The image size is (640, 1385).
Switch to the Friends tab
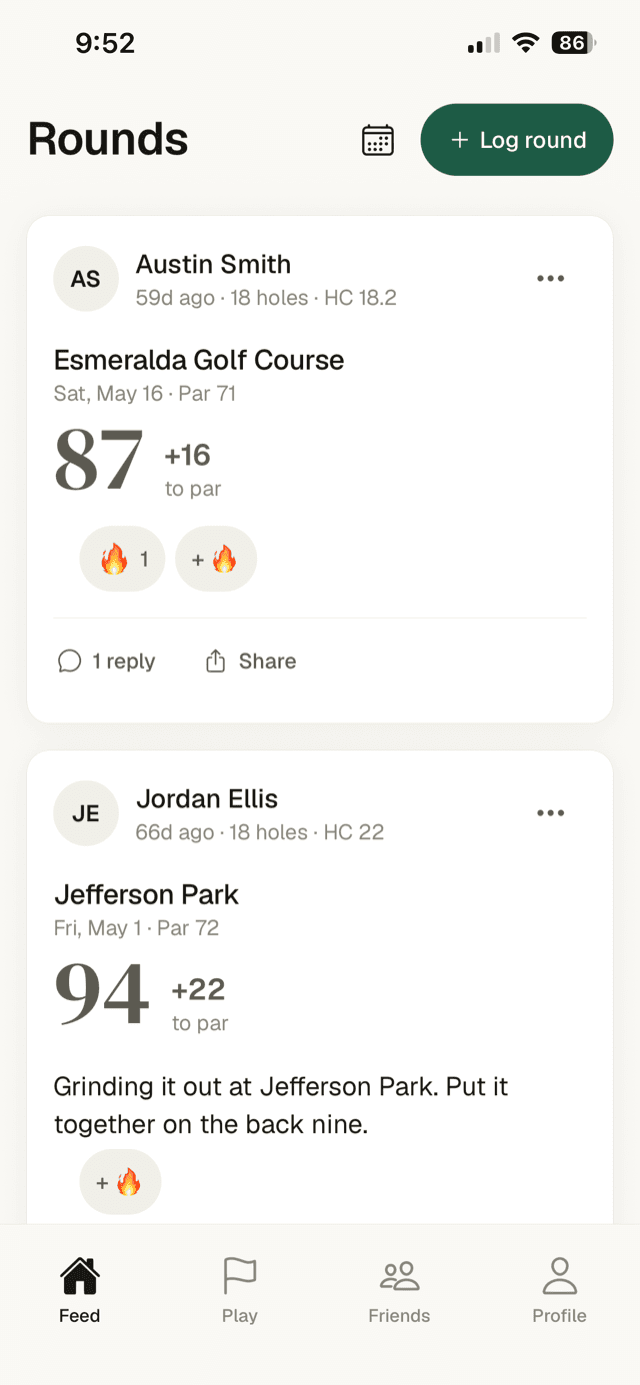(399, 1291)
